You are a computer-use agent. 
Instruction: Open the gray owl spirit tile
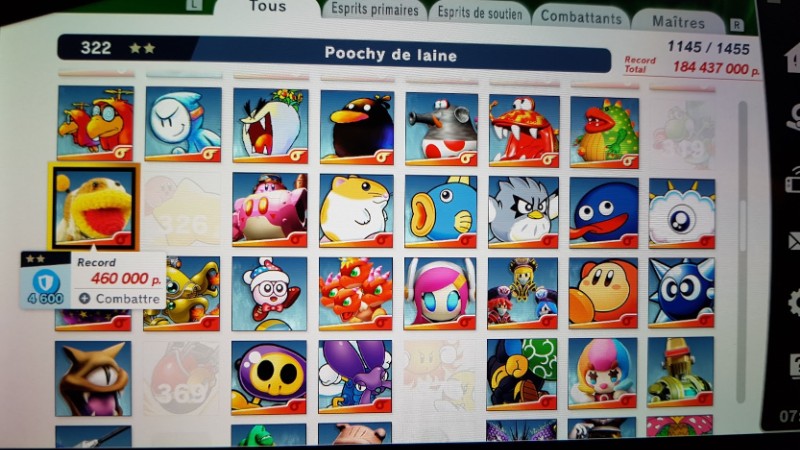click(x=523, y=211)
